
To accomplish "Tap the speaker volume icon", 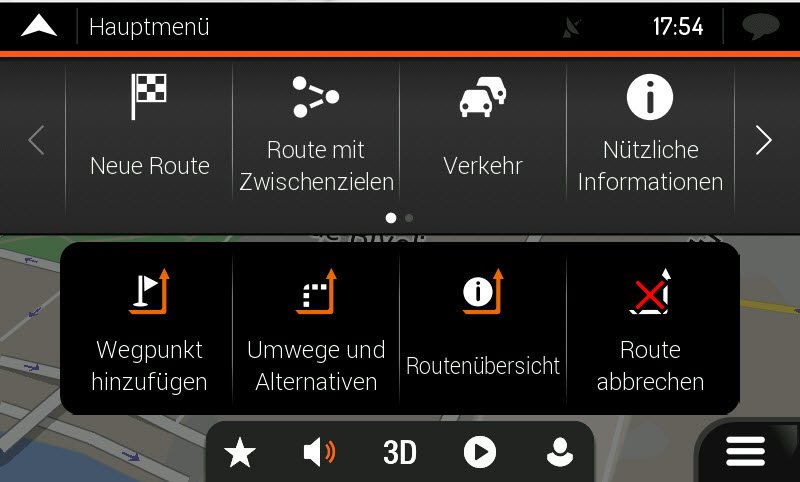I will point(319,453).
